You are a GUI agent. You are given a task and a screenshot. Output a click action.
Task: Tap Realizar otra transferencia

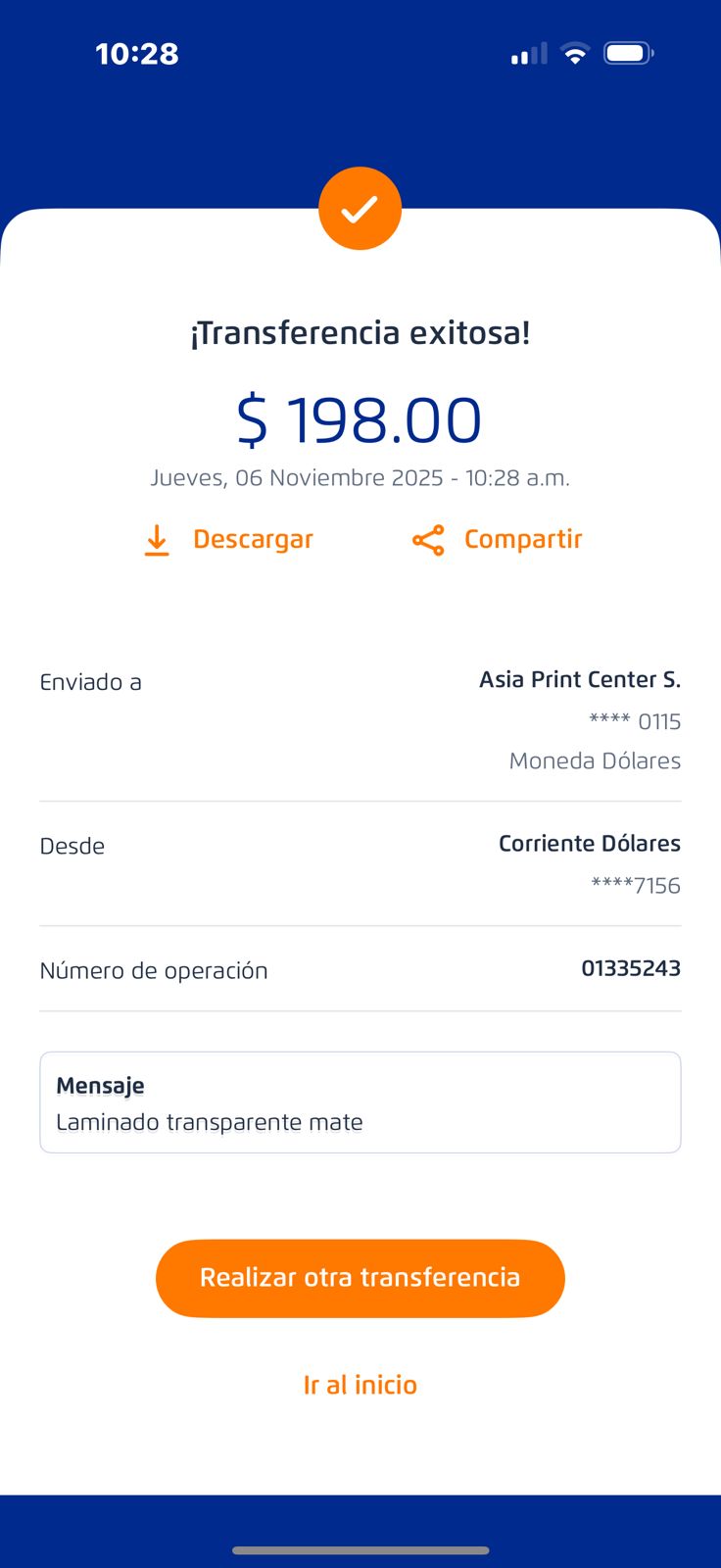click(360, 1278)
